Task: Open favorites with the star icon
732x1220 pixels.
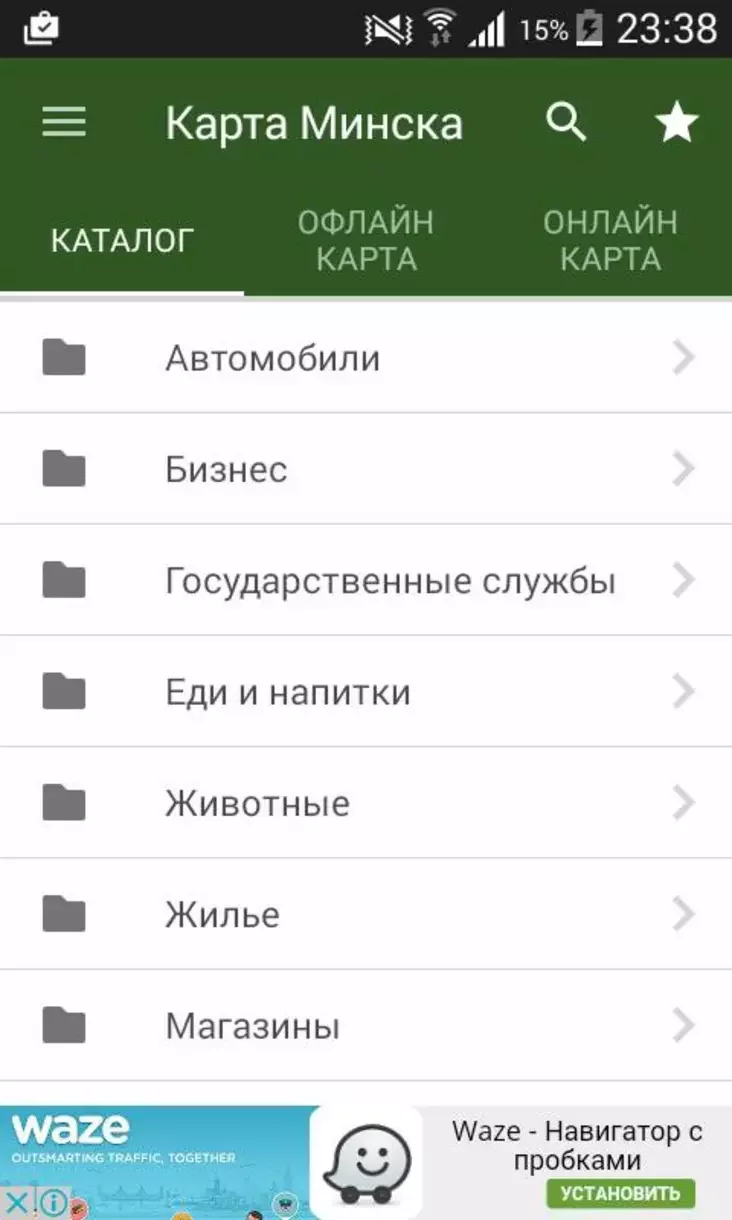Action: pyautogui.click(x=677, y=124)
